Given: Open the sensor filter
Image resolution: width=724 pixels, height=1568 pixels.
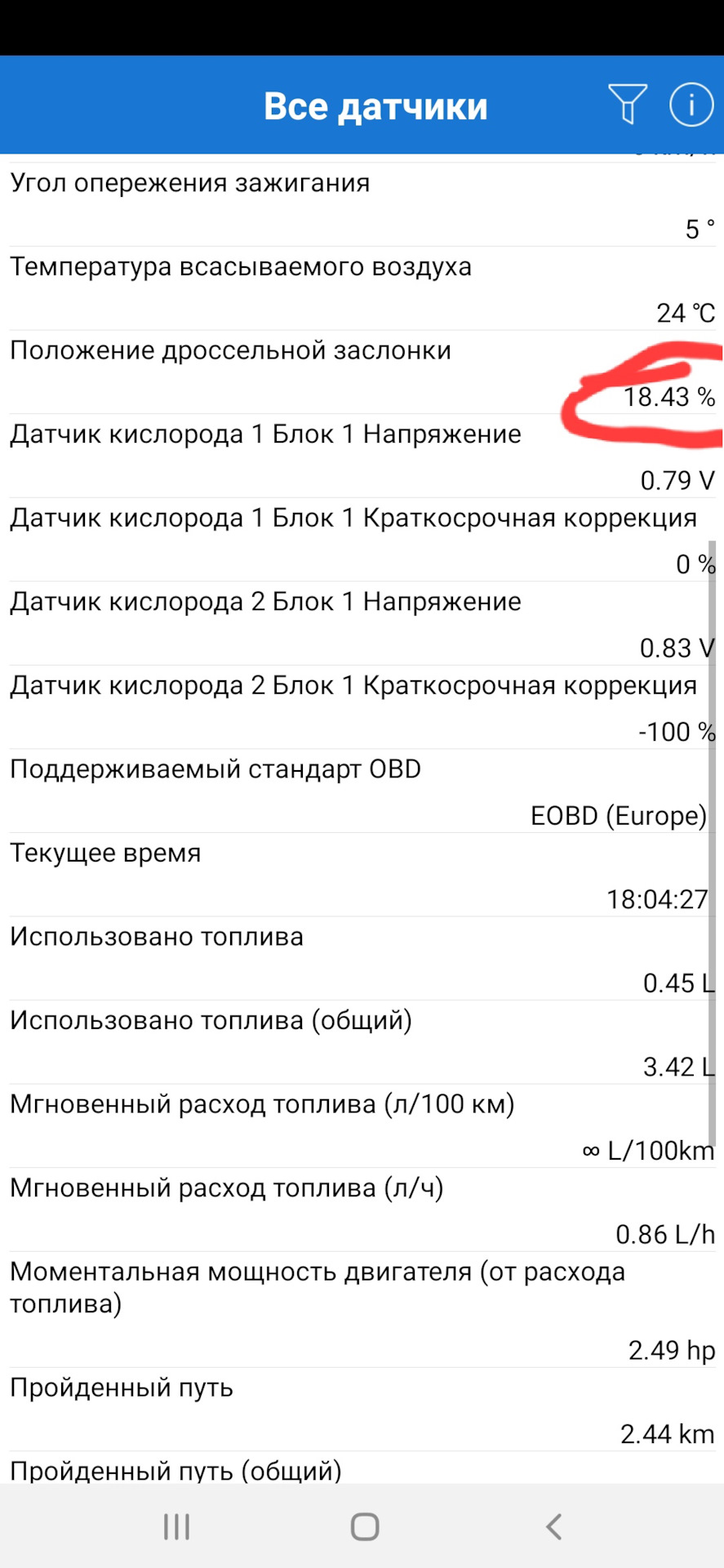Looking at the screenshot, I should click(x=627, y=105).
